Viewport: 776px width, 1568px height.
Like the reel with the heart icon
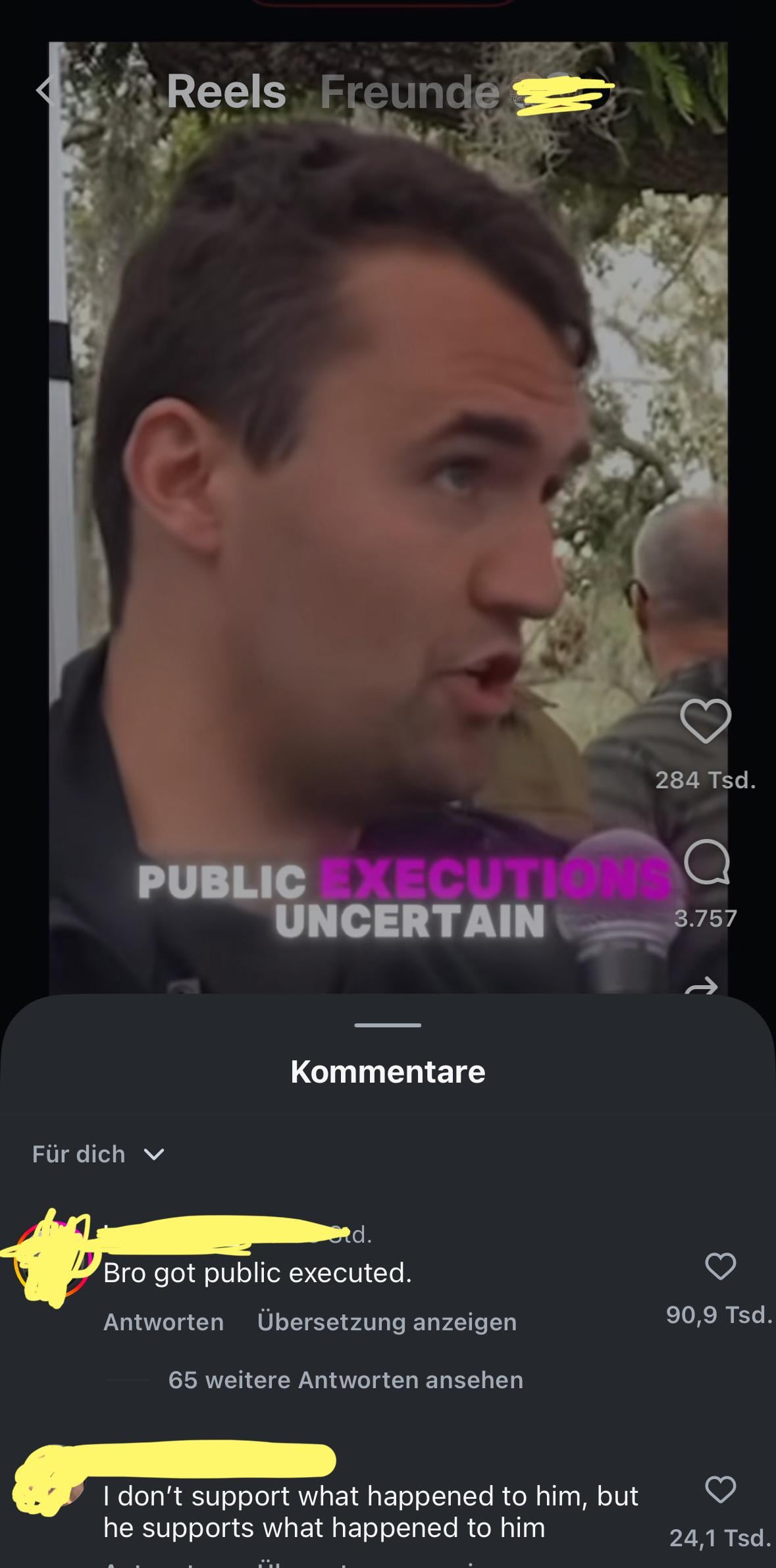click(x=705, y=720)
